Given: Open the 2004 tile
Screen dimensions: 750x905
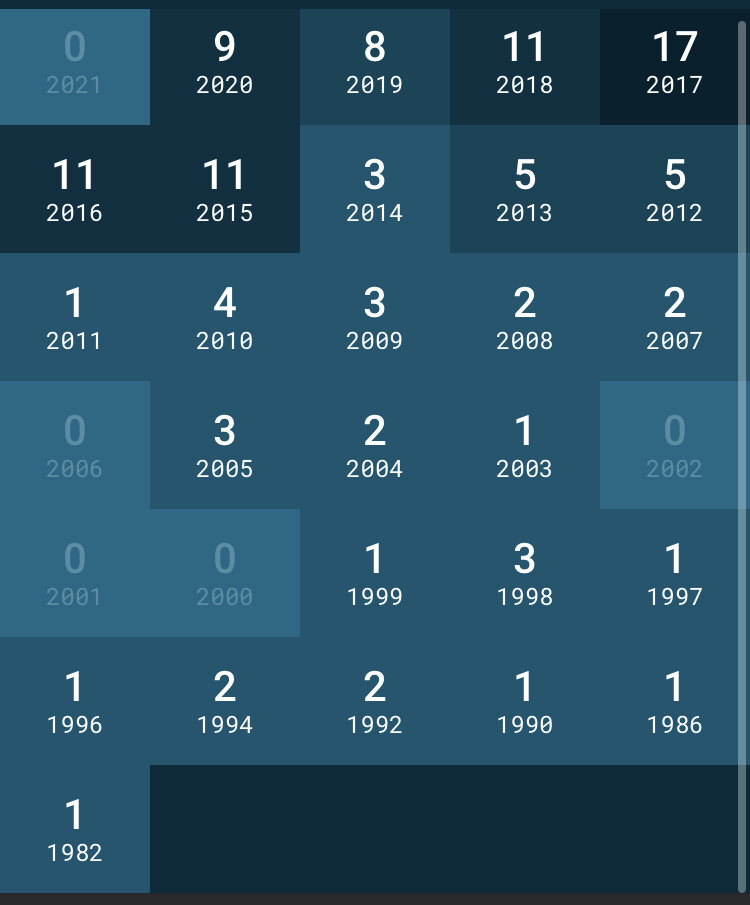Looking at the screenshot, I should (x=374, y=446).
